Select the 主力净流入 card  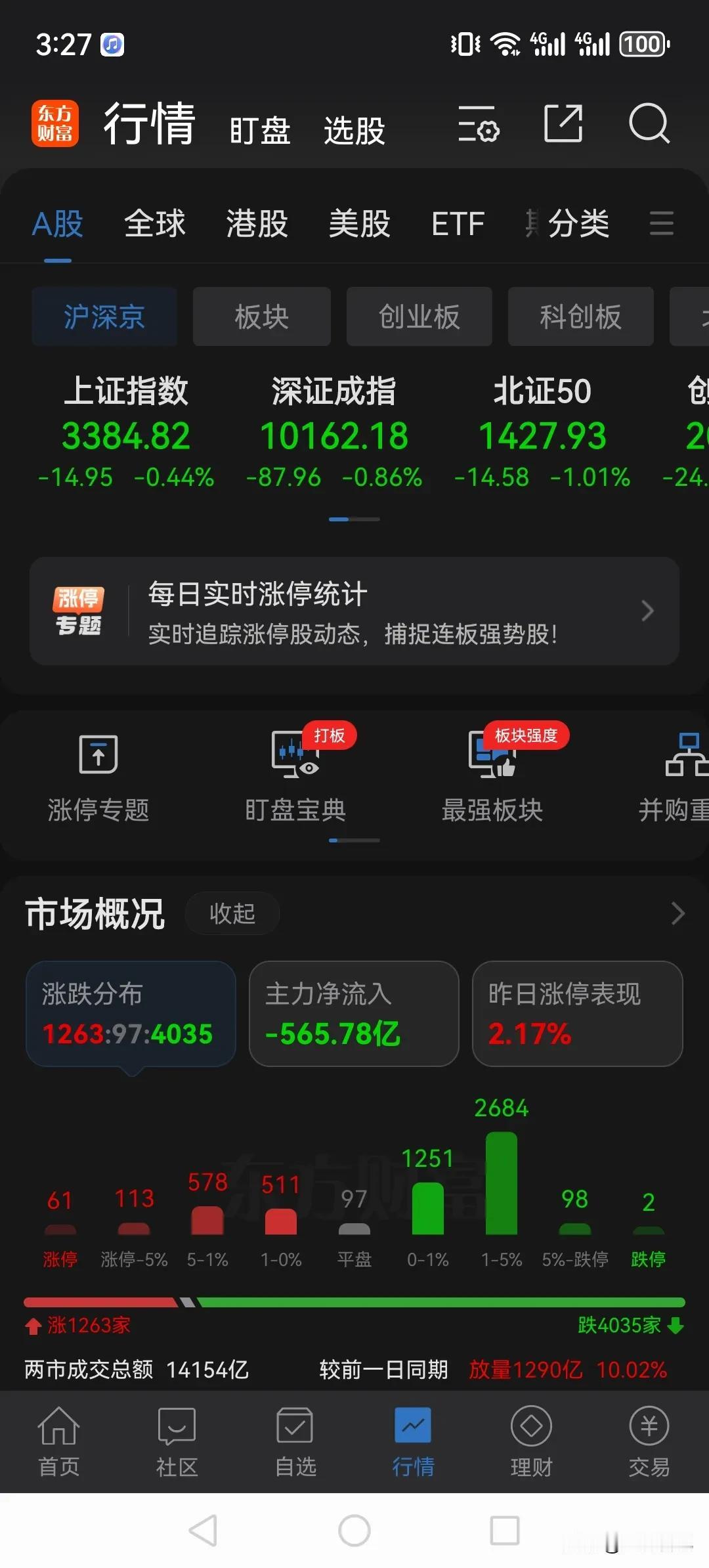(x=354, y=1014)
